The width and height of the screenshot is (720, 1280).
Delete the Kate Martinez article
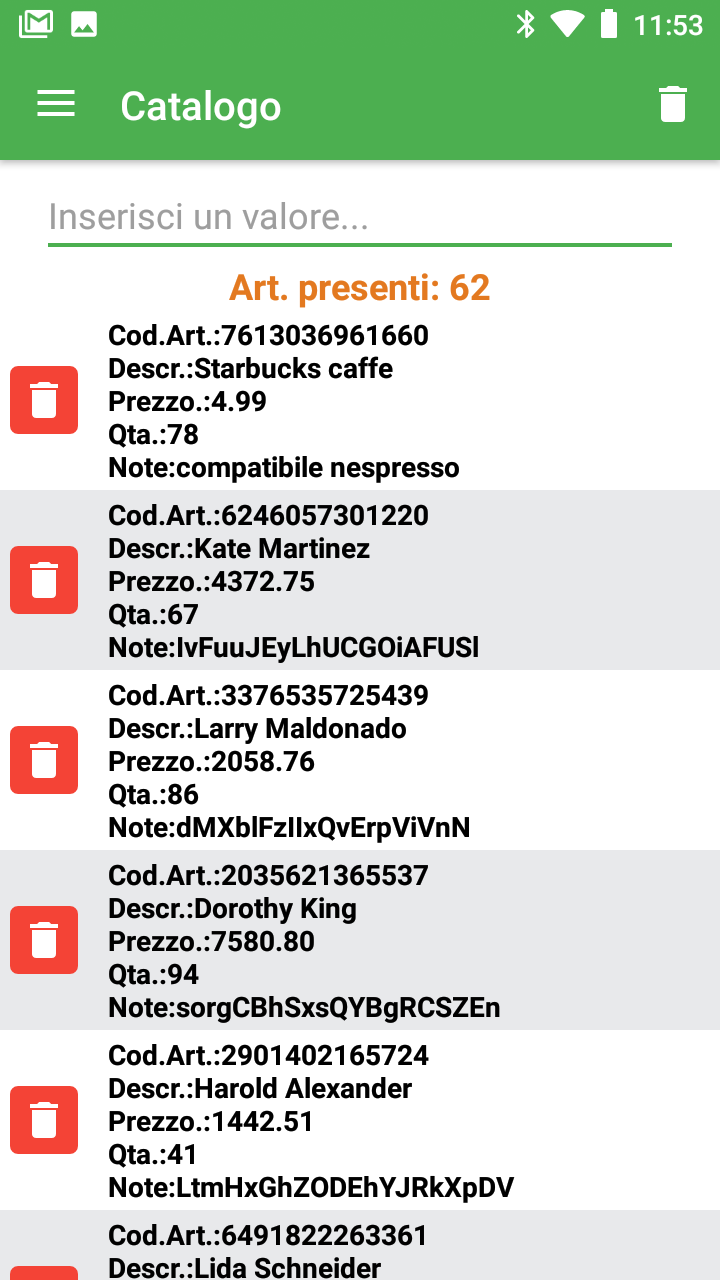44,580
